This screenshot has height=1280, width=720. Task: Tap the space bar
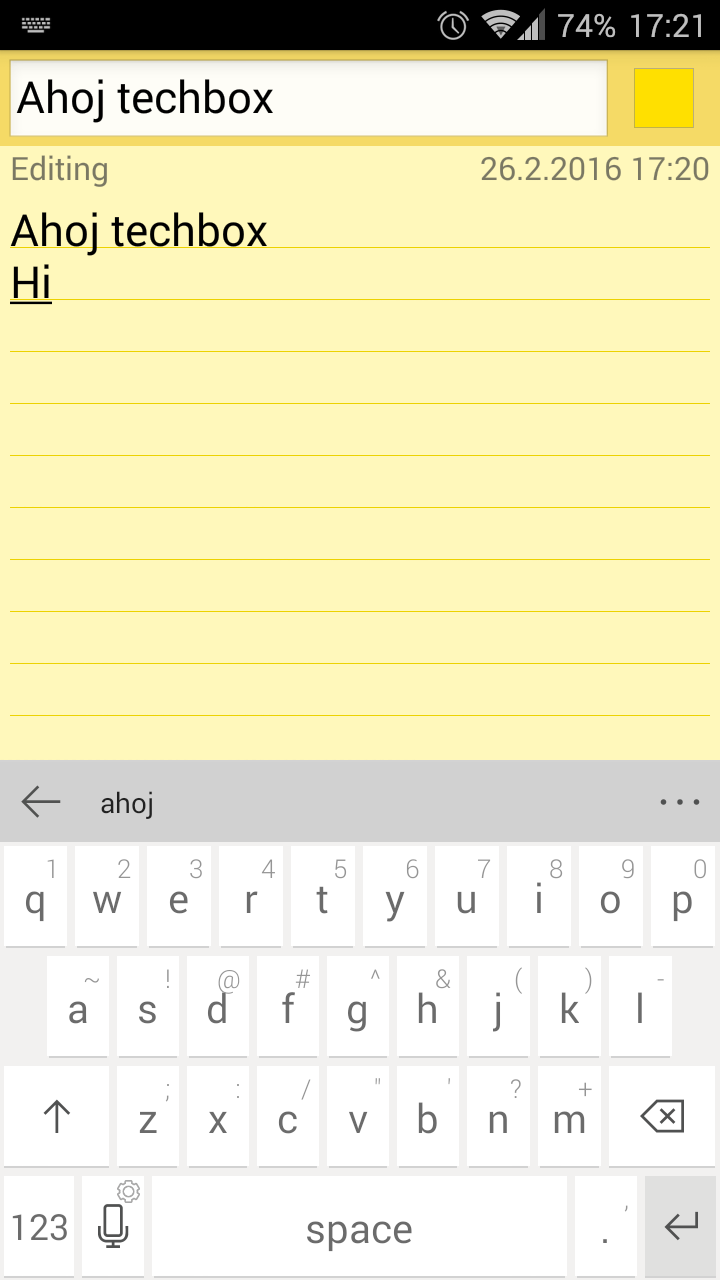click(x=359, y=1226)
